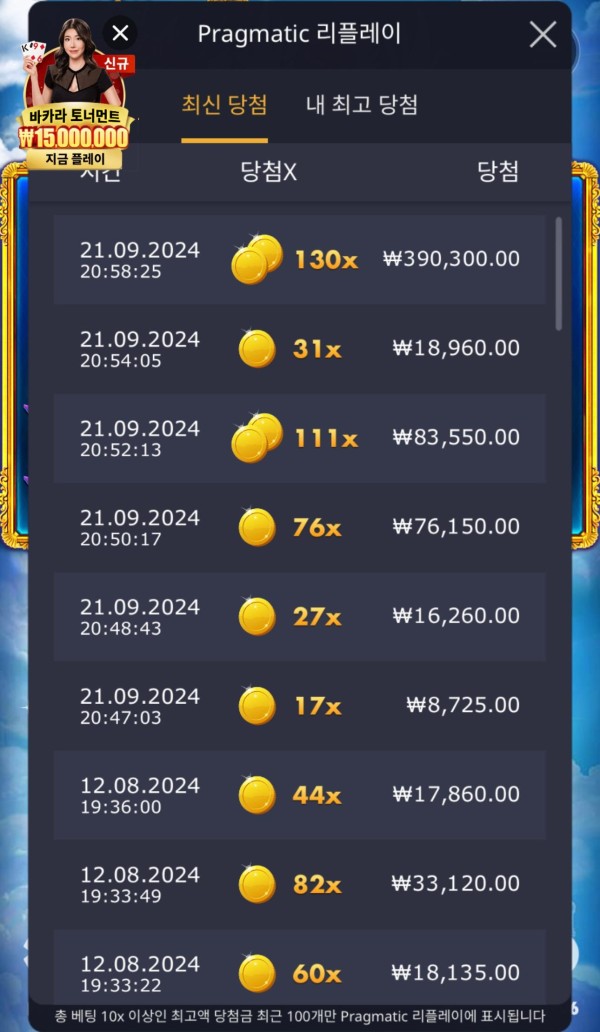
Task: Switch to the 내 최고 당첨 tab
Action: (x=361, y=104)
